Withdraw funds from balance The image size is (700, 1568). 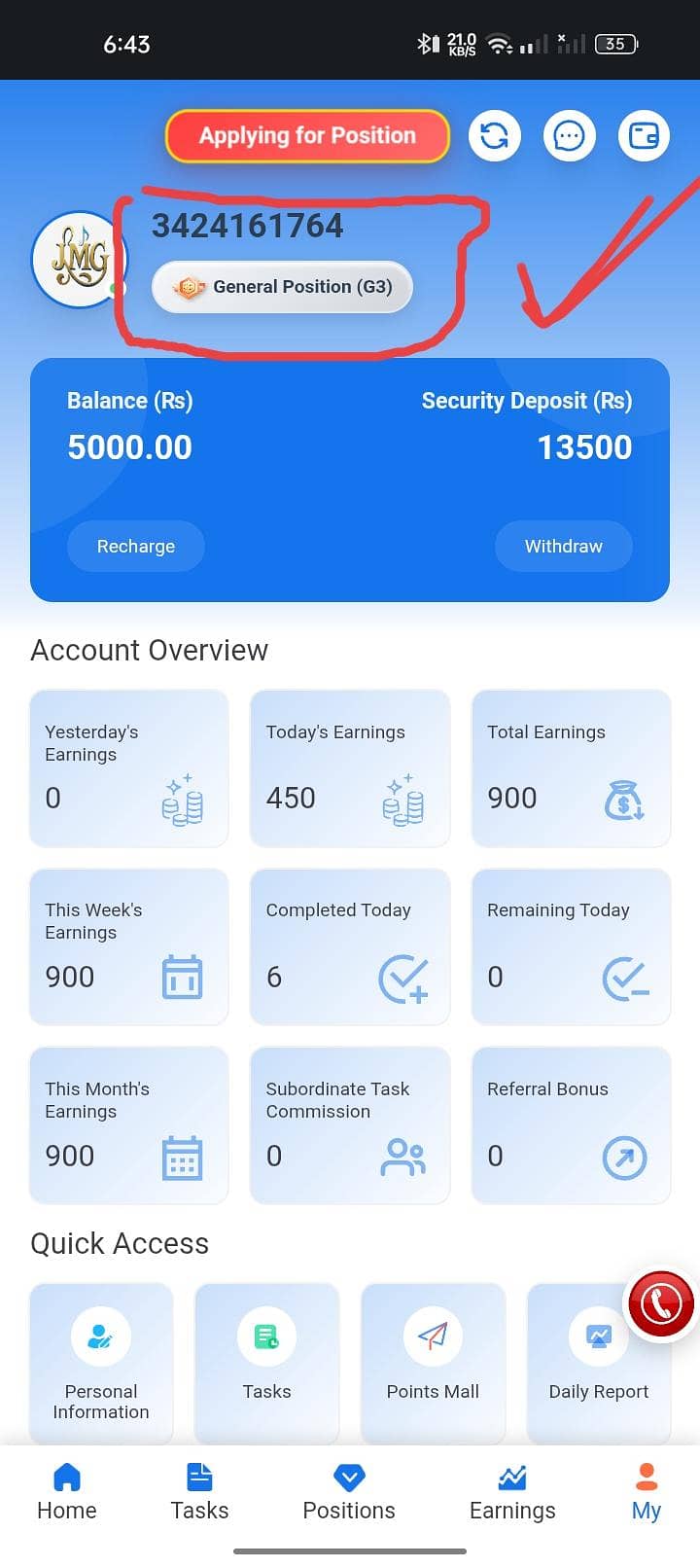pos(563,547)
